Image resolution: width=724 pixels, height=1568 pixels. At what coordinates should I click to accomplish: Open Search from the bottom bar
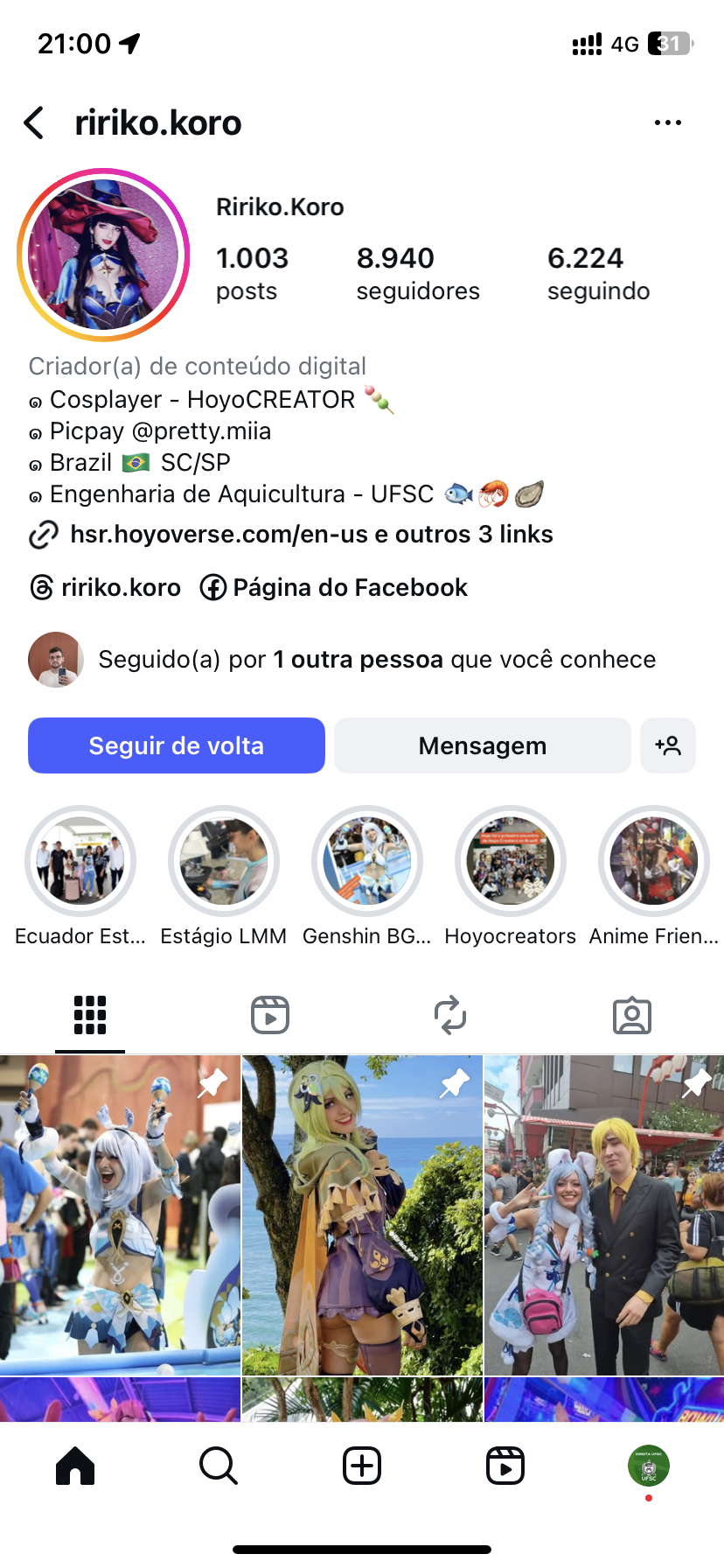[219, 1466]
